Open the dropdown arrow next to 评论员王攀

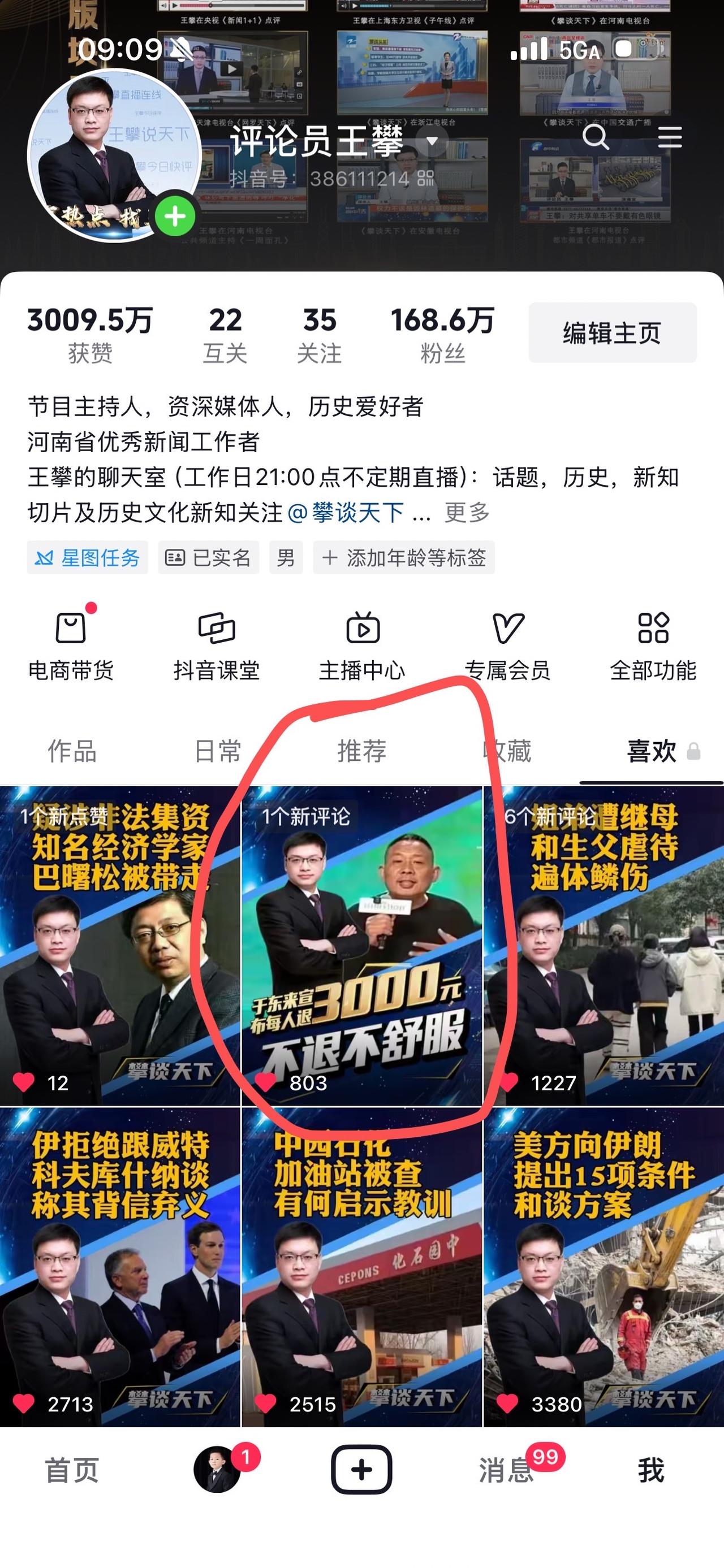pos(432,141)
